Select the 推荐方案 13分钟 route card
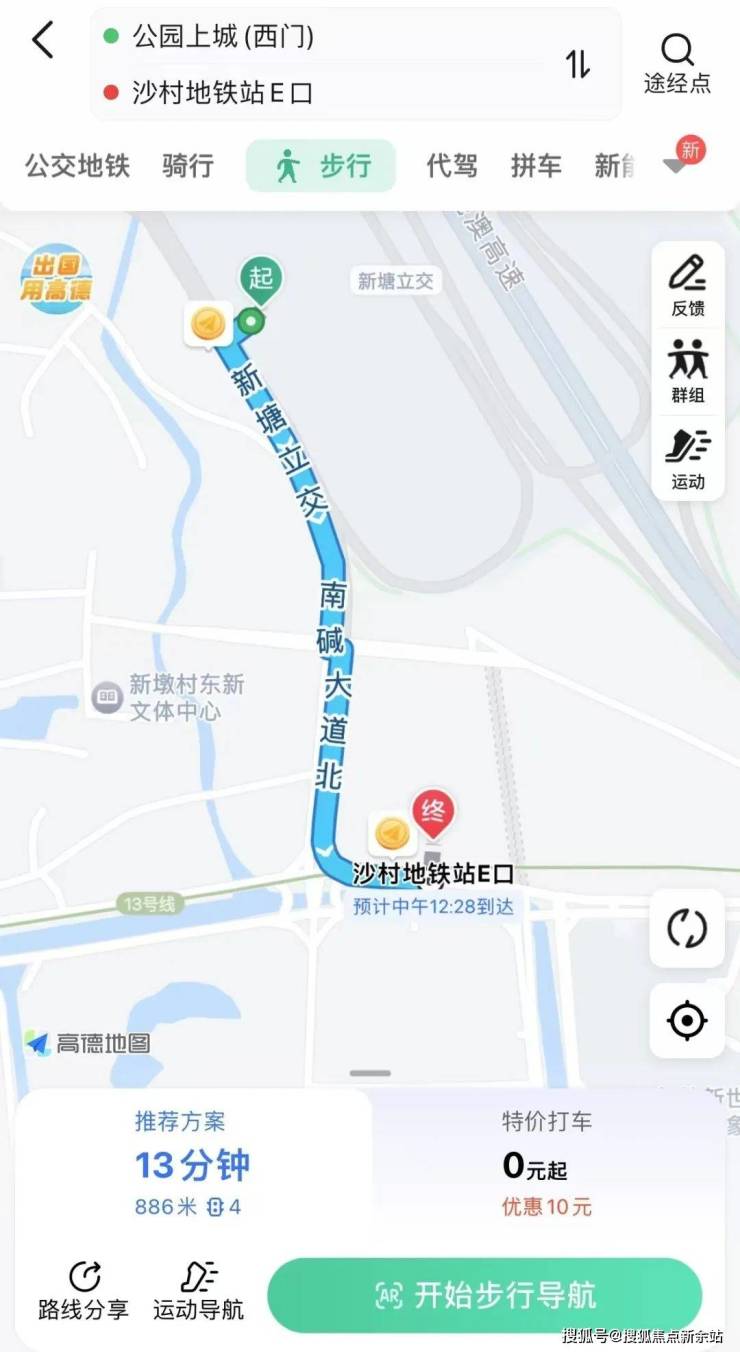The width and height of the screenshot is (740, 1352). click(192, 1165)
